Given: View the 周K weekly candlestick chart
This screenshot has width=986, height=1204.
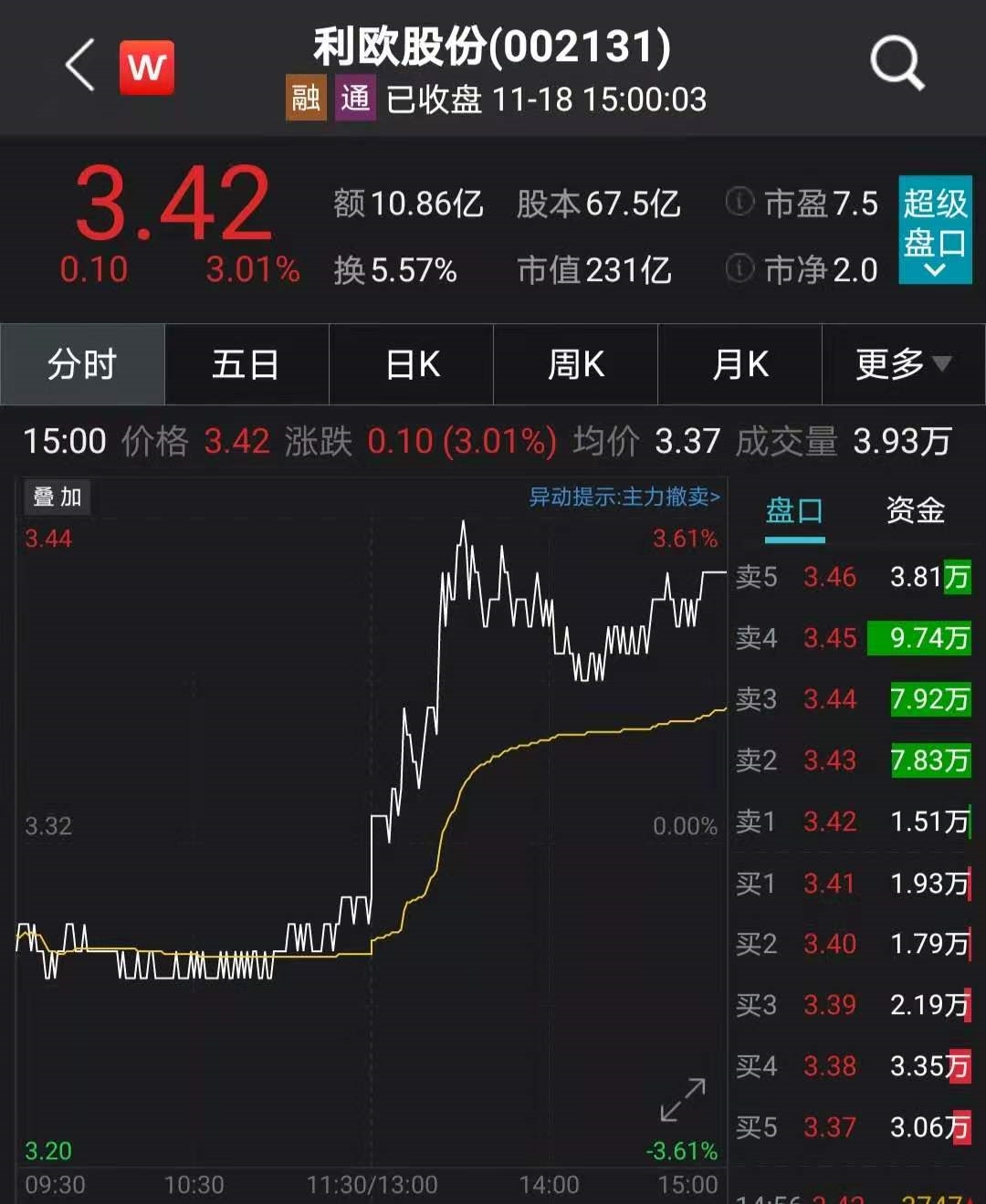Looking at the screenshot, I should 576,364.
